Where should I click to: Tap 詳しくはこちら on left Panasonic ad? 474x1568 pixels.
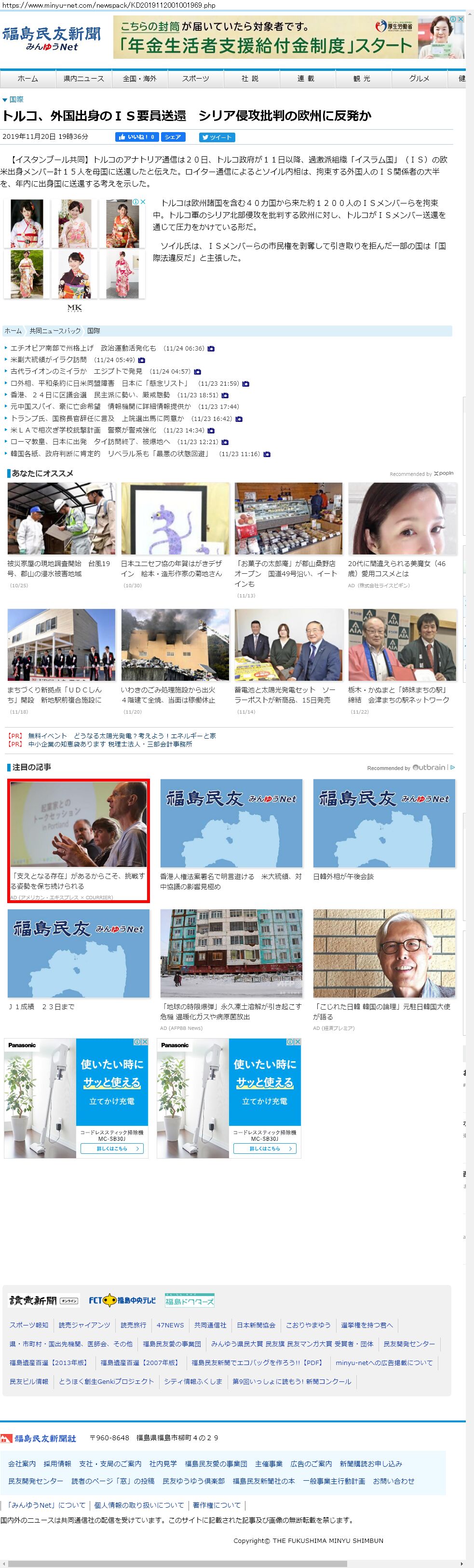click(112, 1149)
